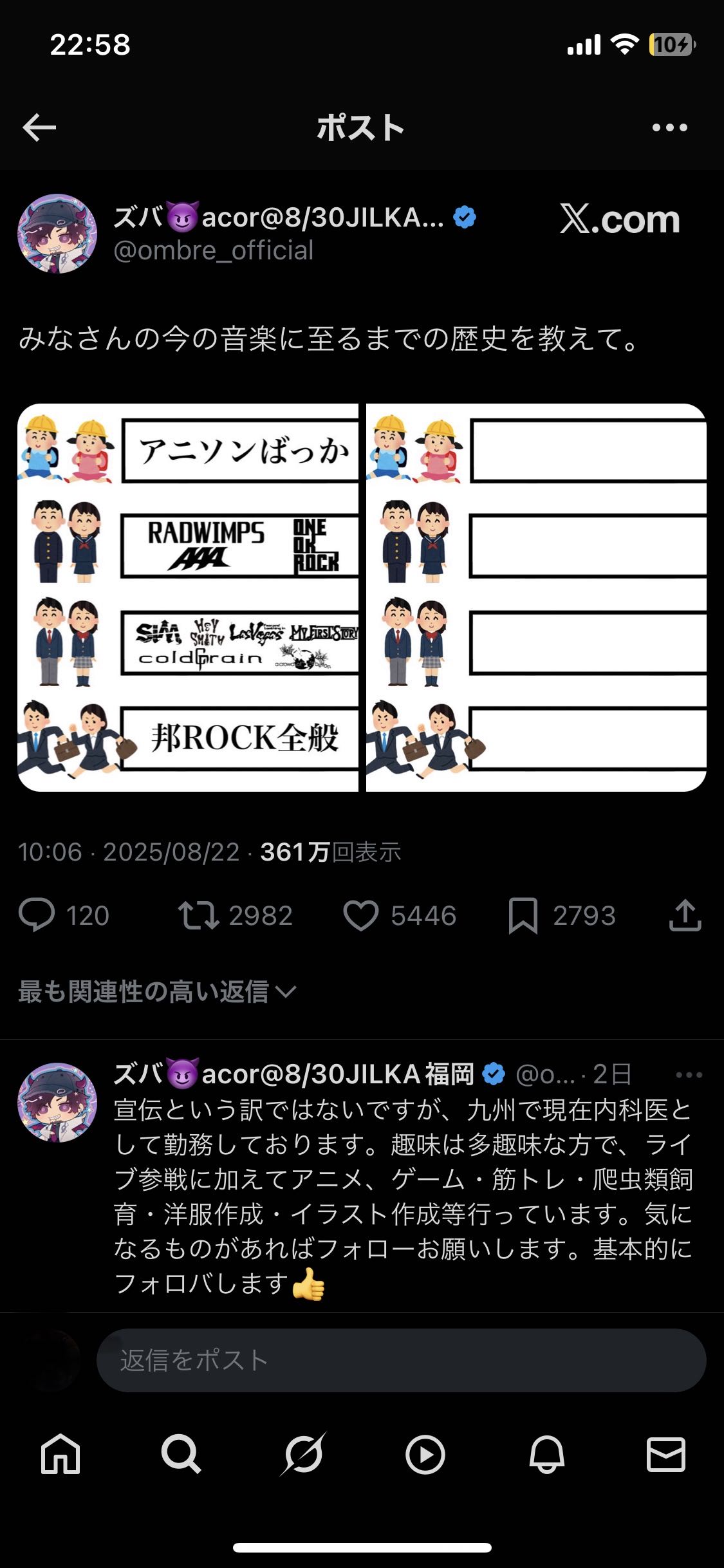Image resolution: width=724 pixels, height=1568 pixels.
Task: Switch to the Search tab
Action: 181,1455
